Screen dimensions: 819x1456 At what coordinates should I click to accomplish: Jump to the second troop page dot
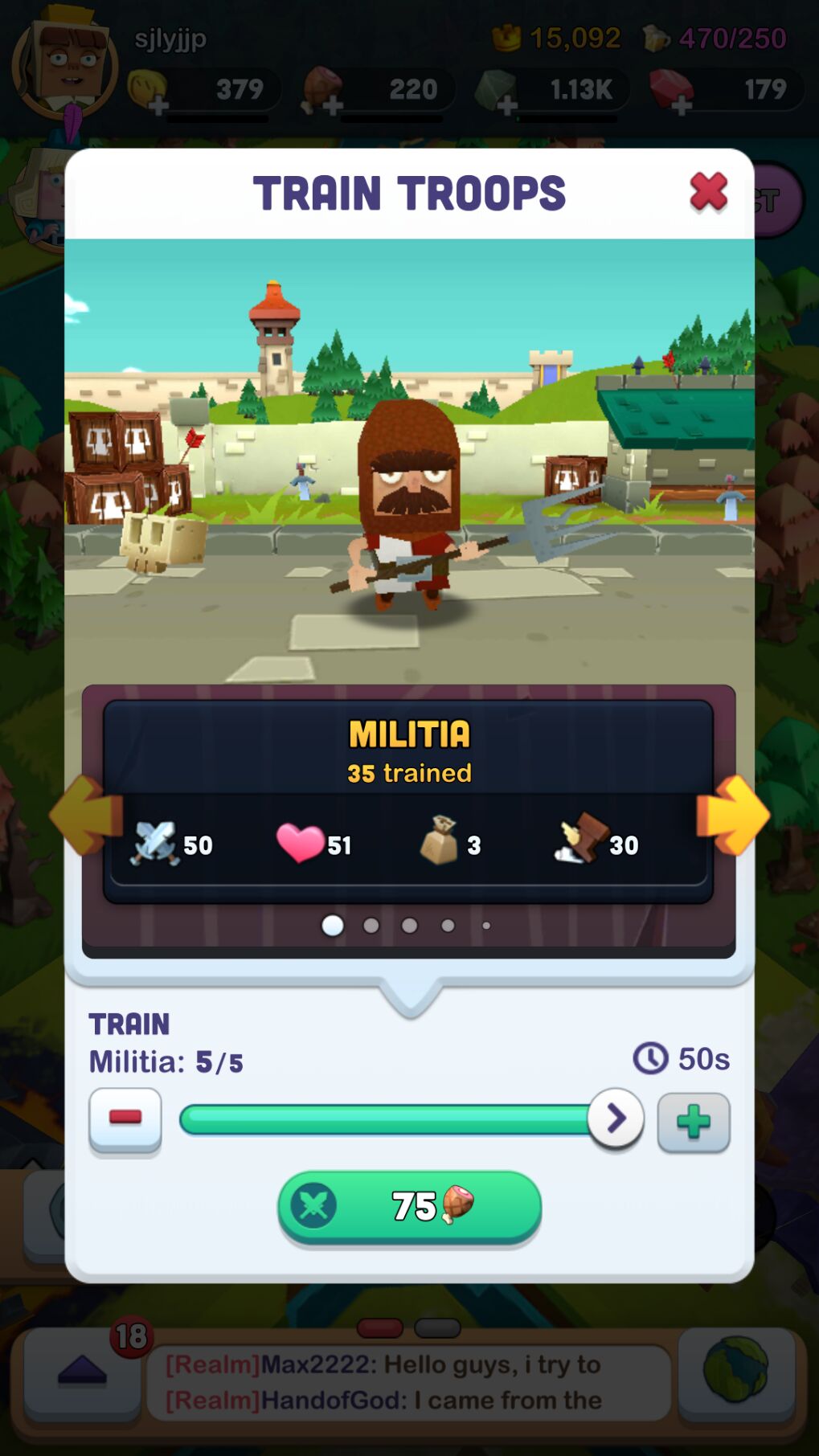tap(371, 926)
